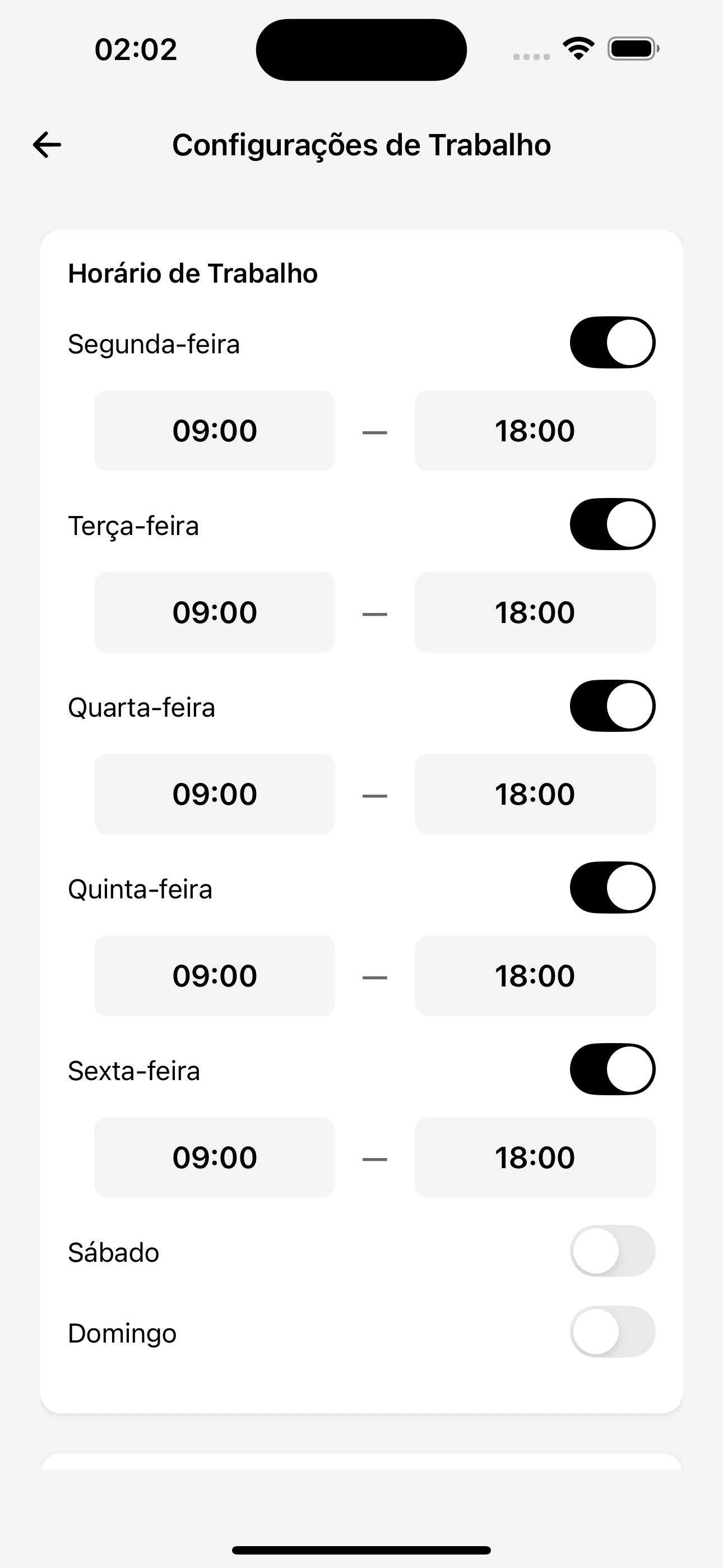Disable the Terça-feira toggle
The width and height of the screenshot is (723, 1568).
pyautogui.click(x=611, y=524)
